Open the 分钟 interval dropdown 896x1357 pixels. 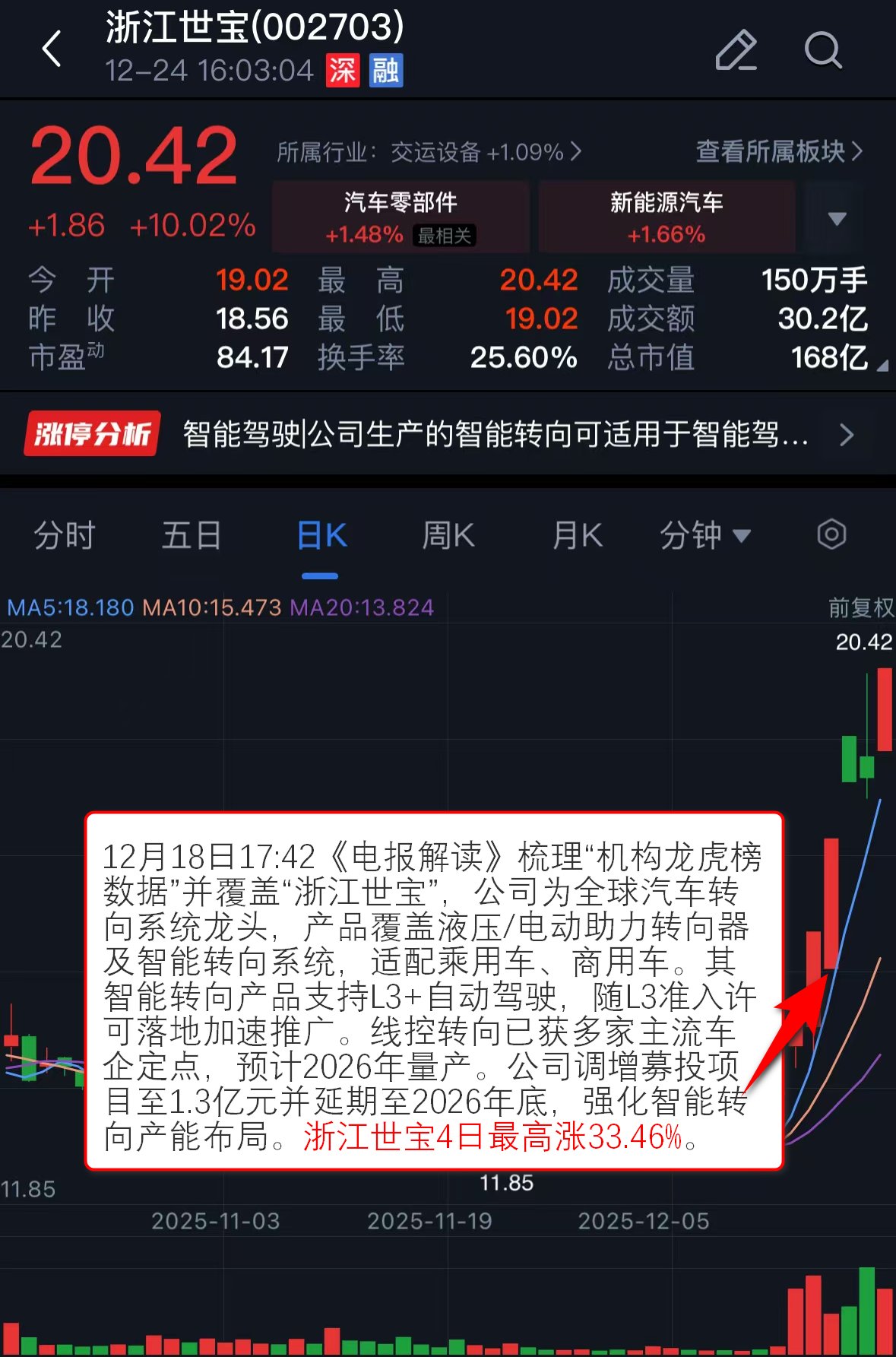(704, 535)
